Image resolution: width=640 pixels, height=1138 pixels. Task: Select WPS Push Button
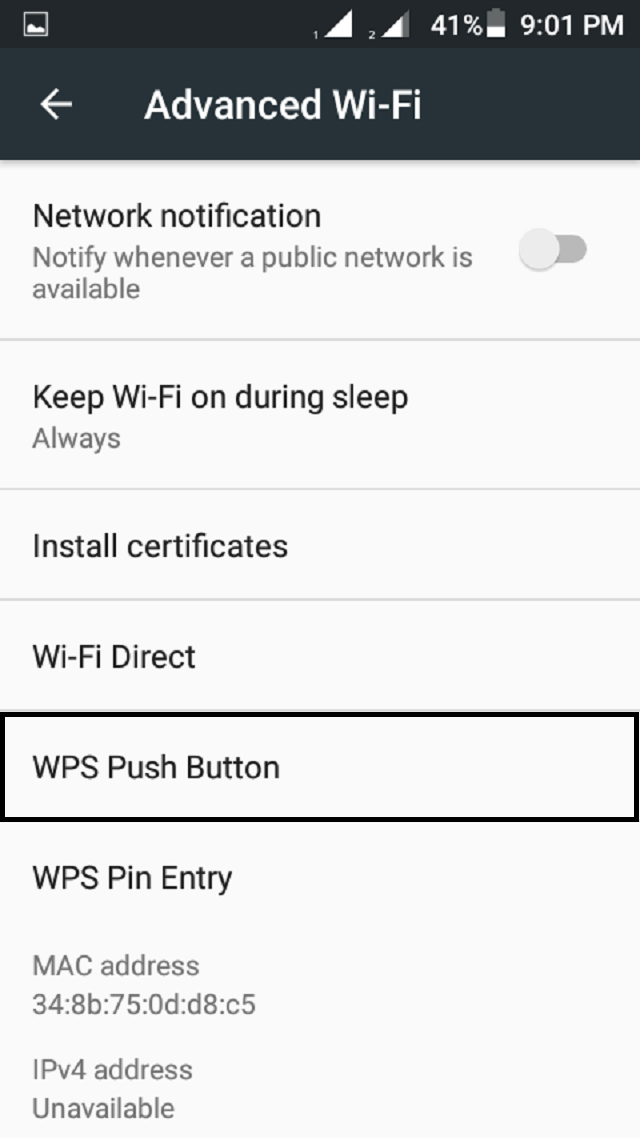tap(156, 767)
